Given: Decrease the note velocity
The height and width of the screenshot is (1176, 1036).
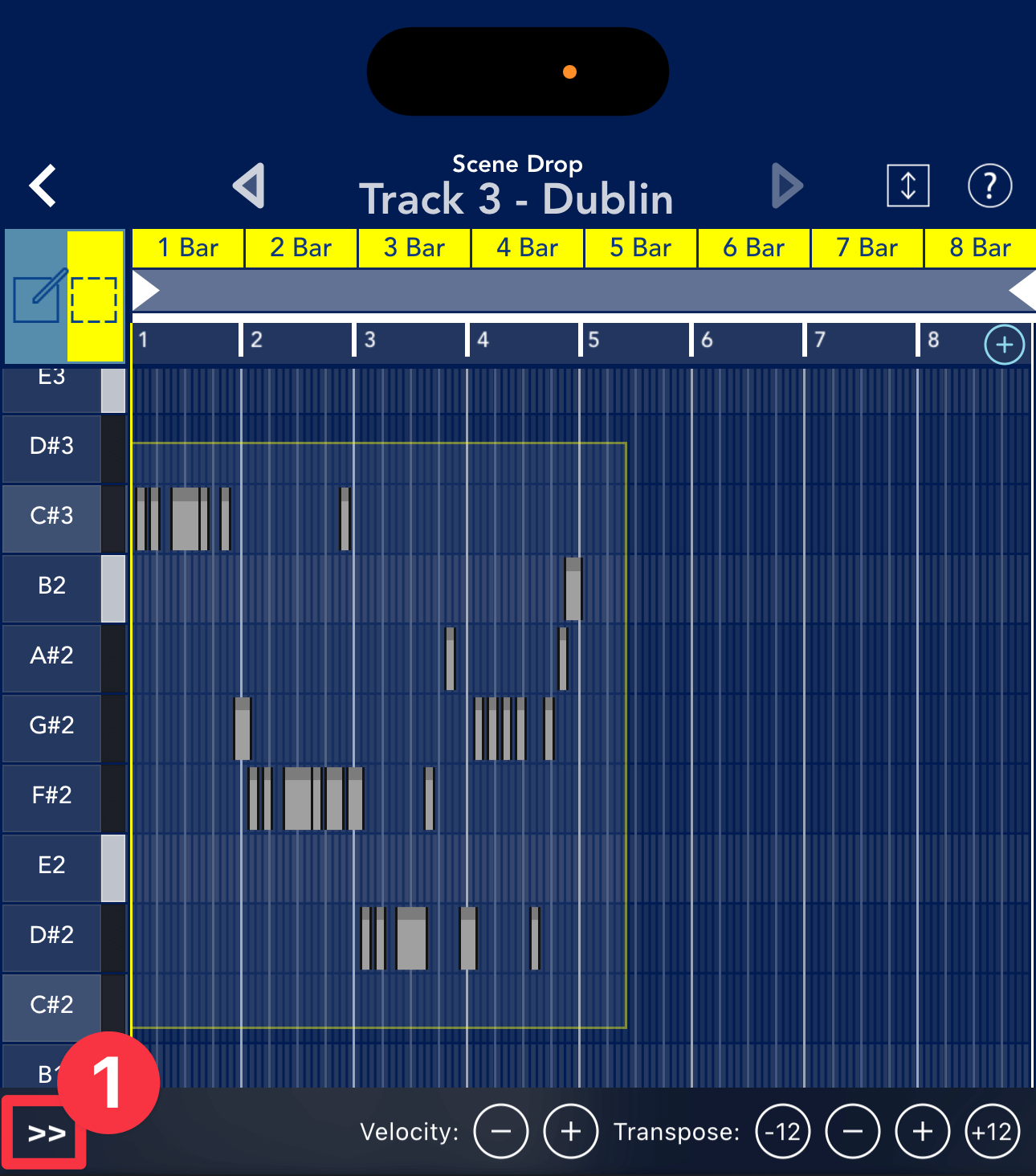Looking at the screenshot, I should [x=501, y=1132].
